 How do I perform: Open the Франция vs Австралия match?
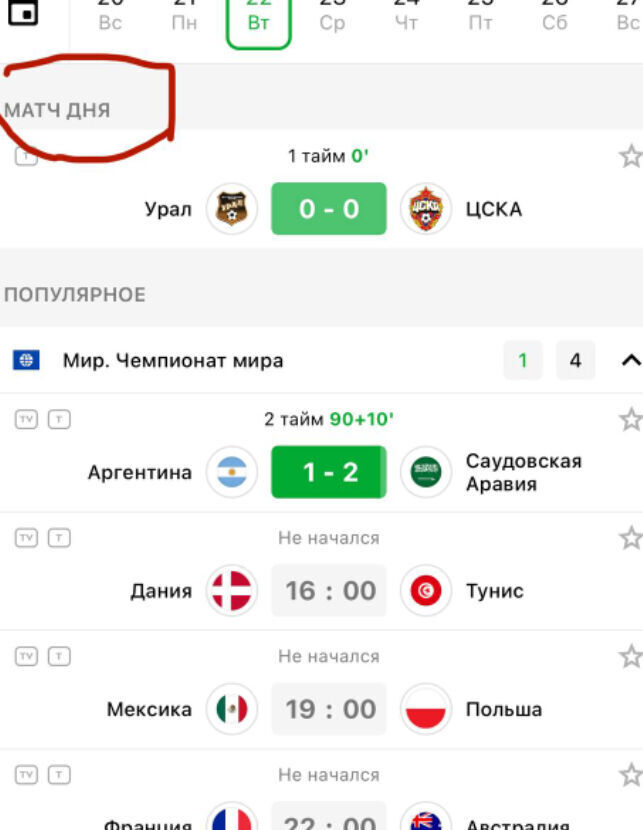pyautogui.click(x=328, y=820)
